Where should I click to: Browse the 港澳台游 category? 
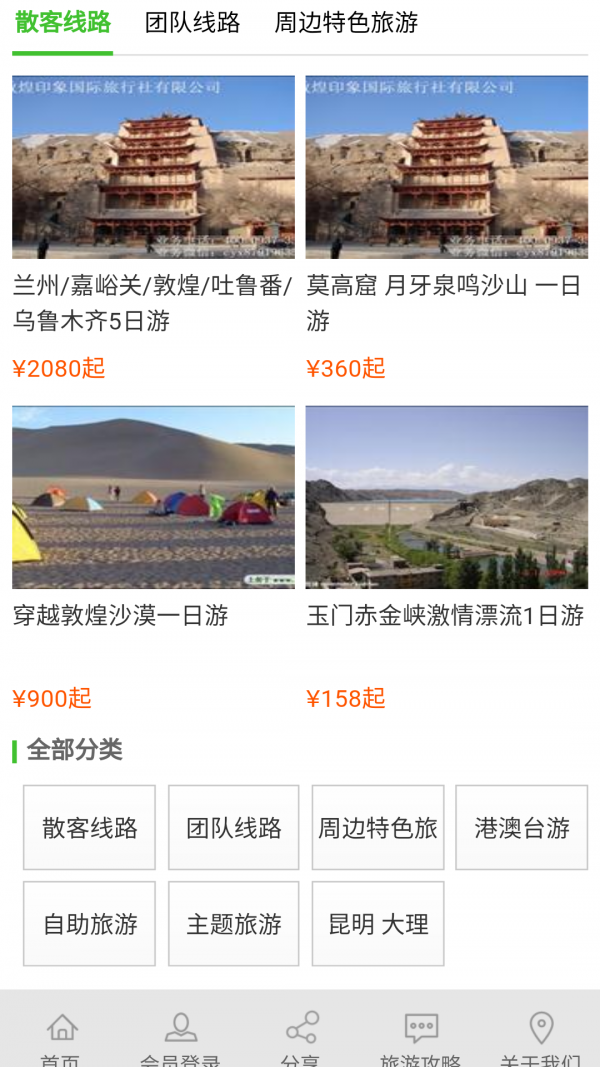(x=522, y=828)
